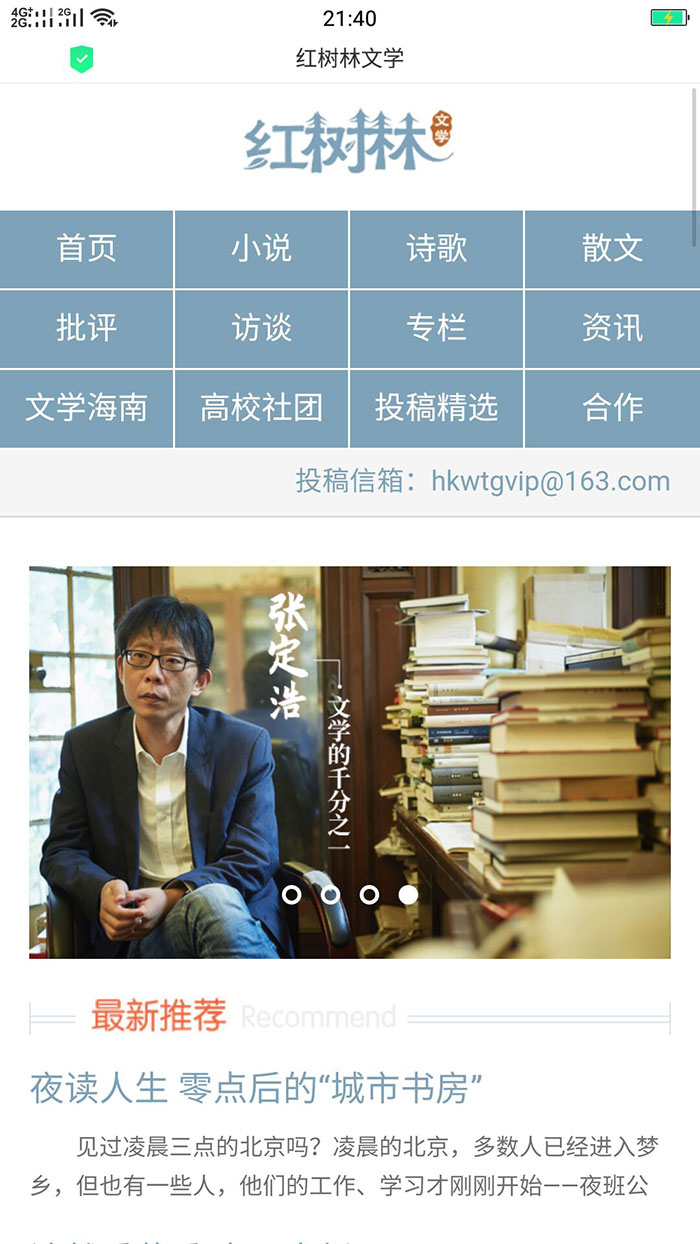Tap the submission email hkwtgvip@163.com
Image resolution: width=700 pixels, height=1244 pixels.
(550, 481)
